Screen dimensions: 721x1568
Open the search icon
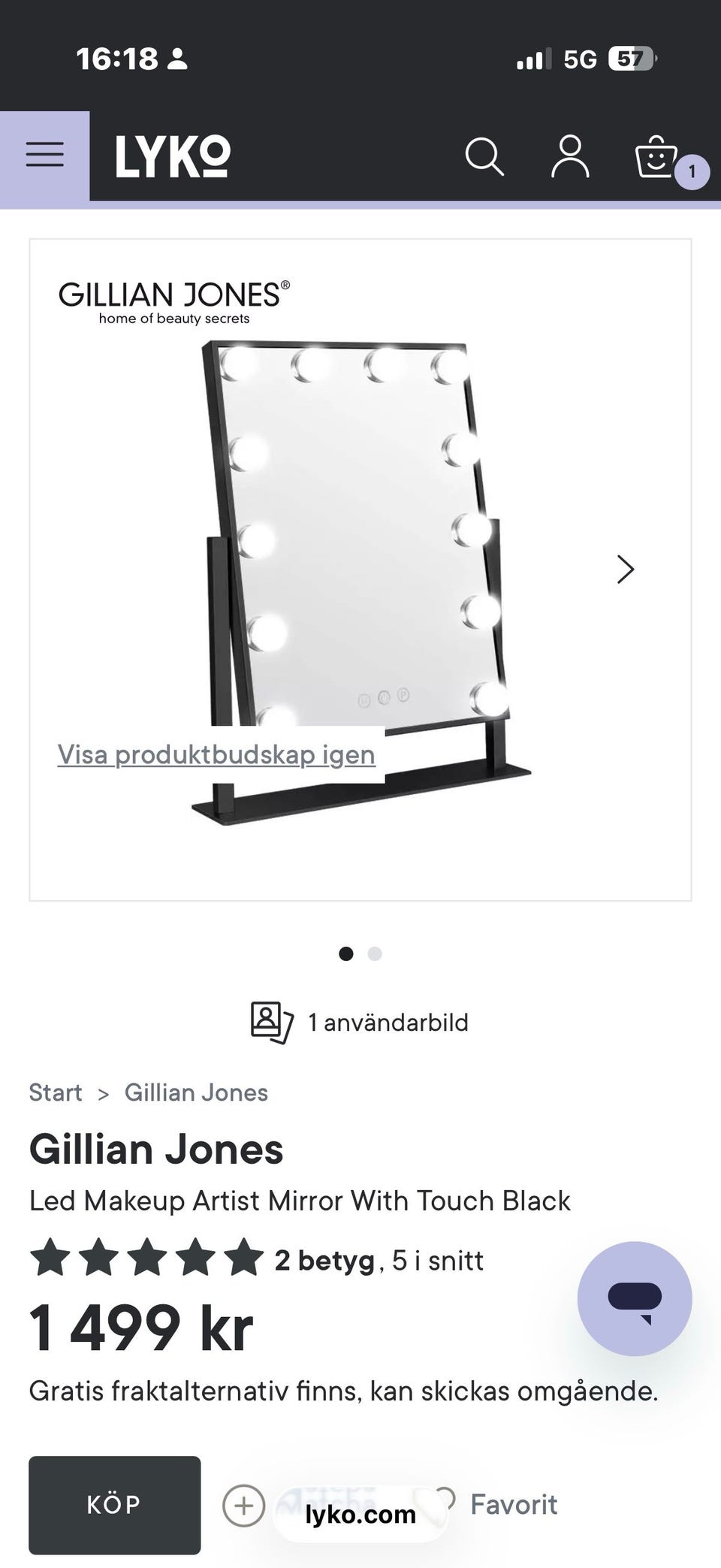[x=485, y=157]
